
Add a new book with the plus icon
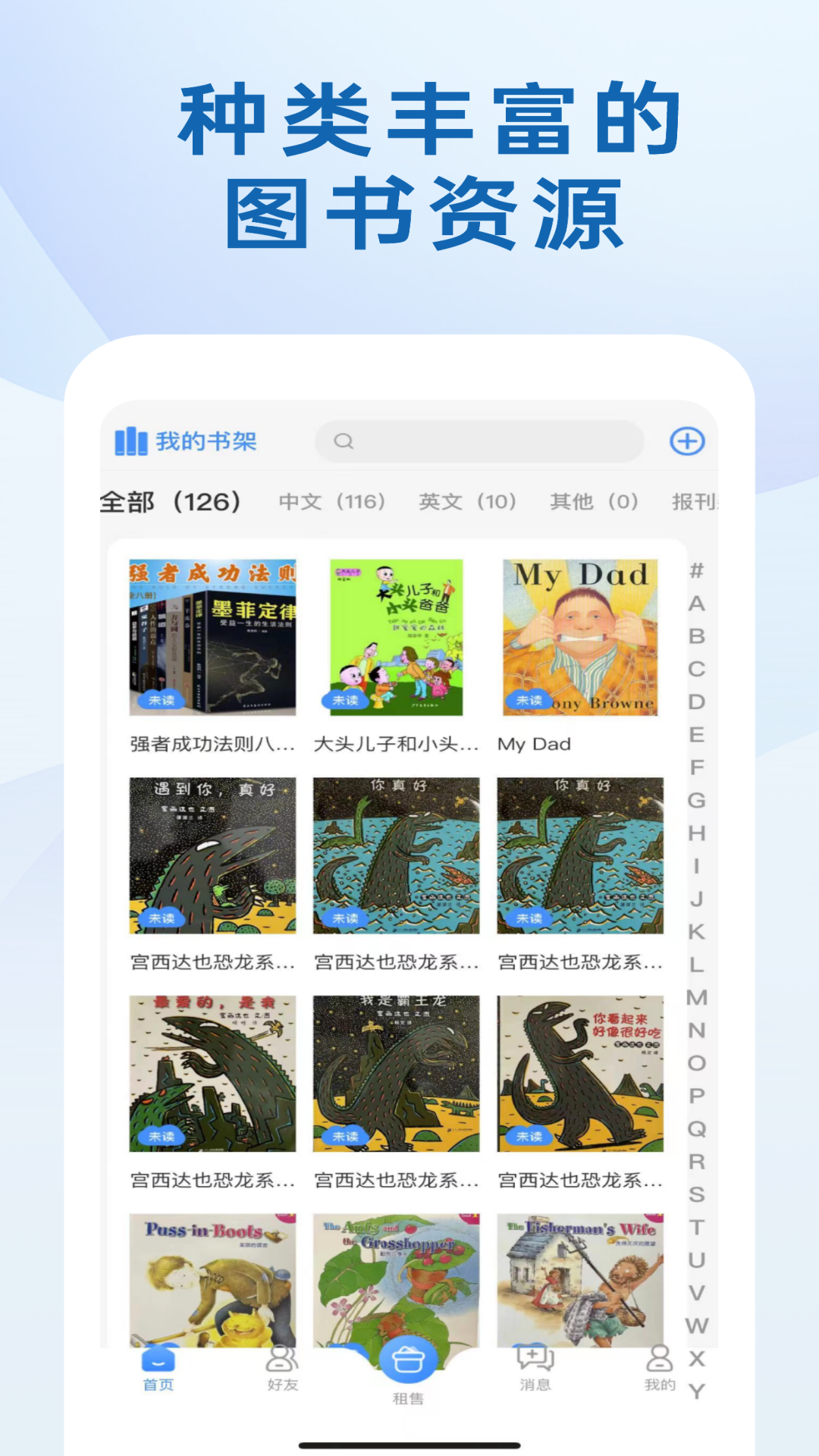pos(686,441)
